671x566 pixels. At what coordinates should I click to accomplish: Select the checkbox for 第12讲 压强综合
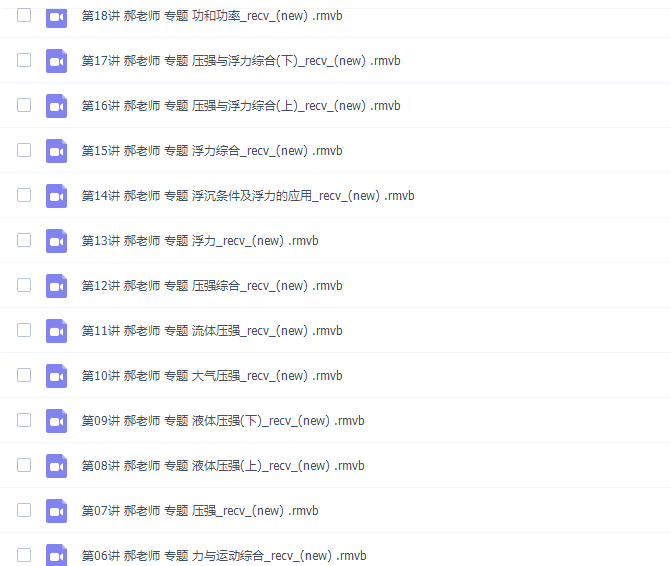point(24,285)
